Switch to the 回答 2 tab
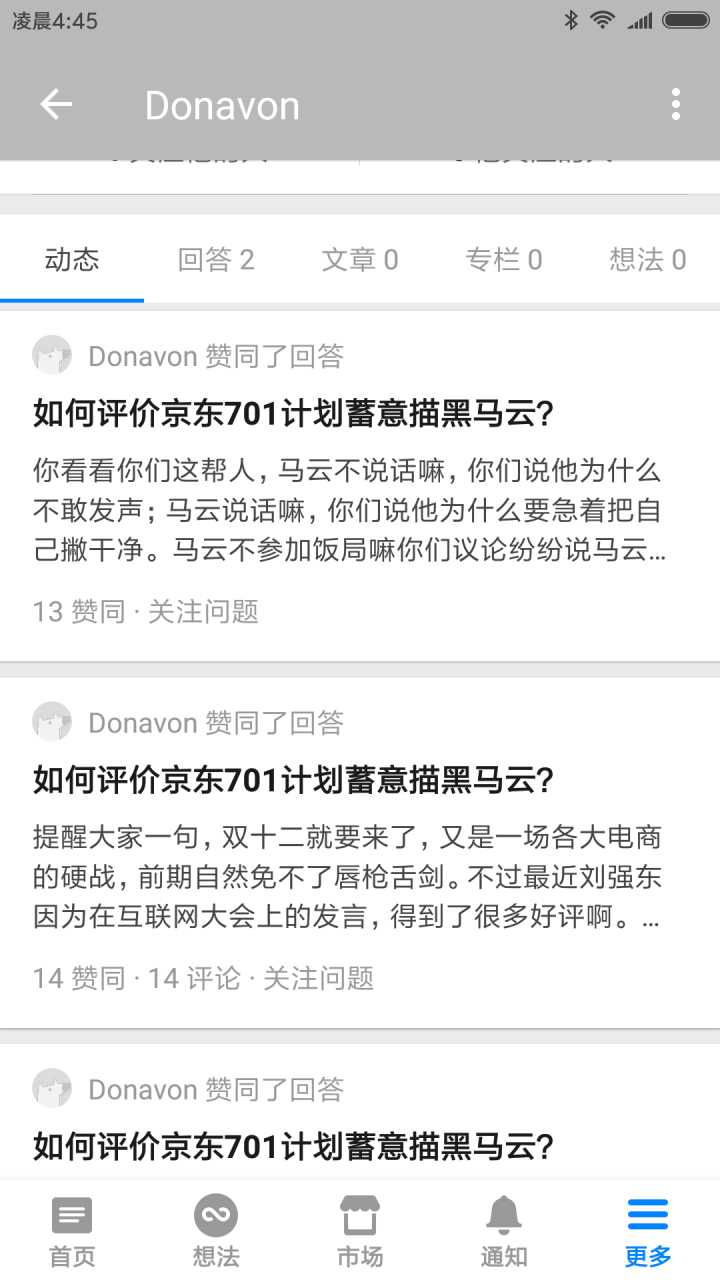Viewport: 720px width, 1280px height. (x=216, y=260)
